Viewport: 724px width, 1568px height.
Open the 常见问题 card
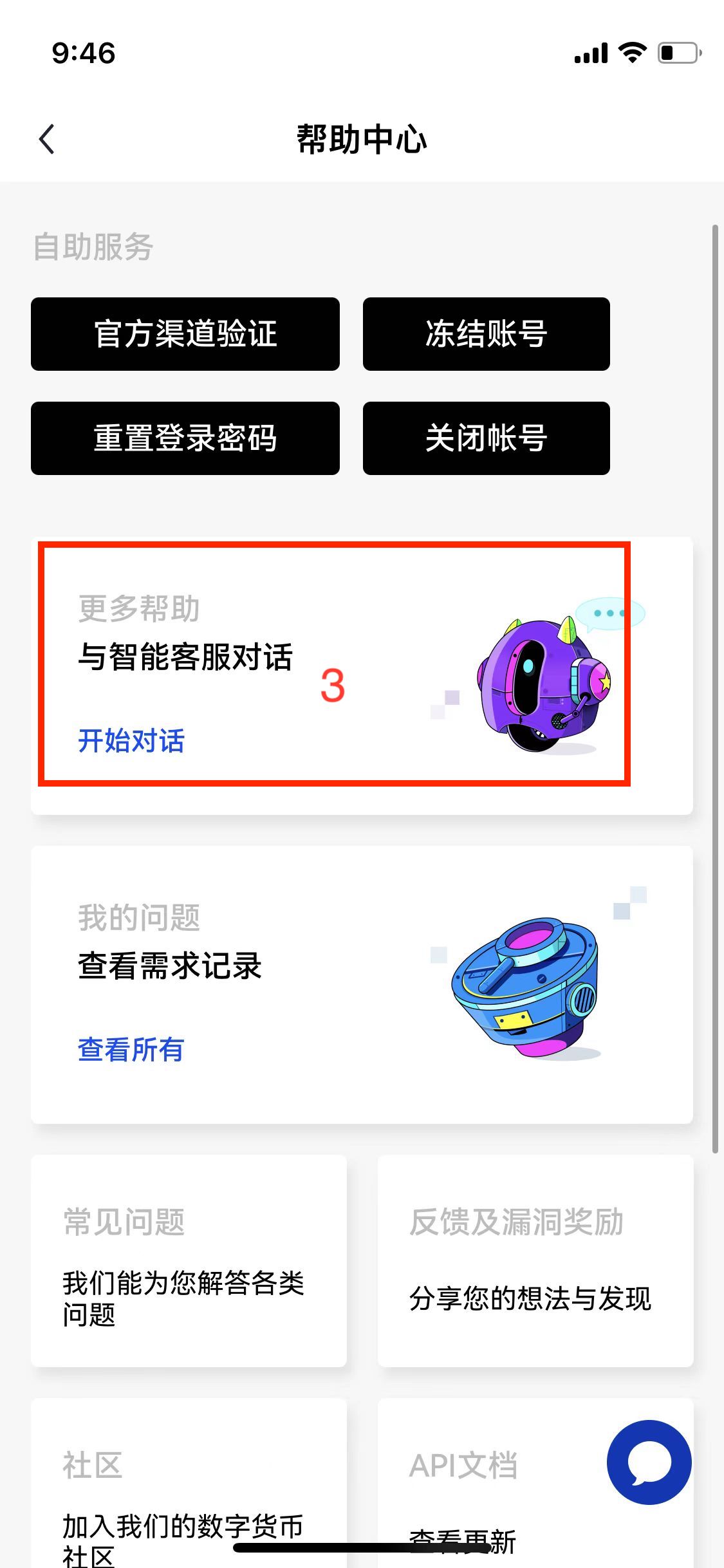(x=189, y=1260)
